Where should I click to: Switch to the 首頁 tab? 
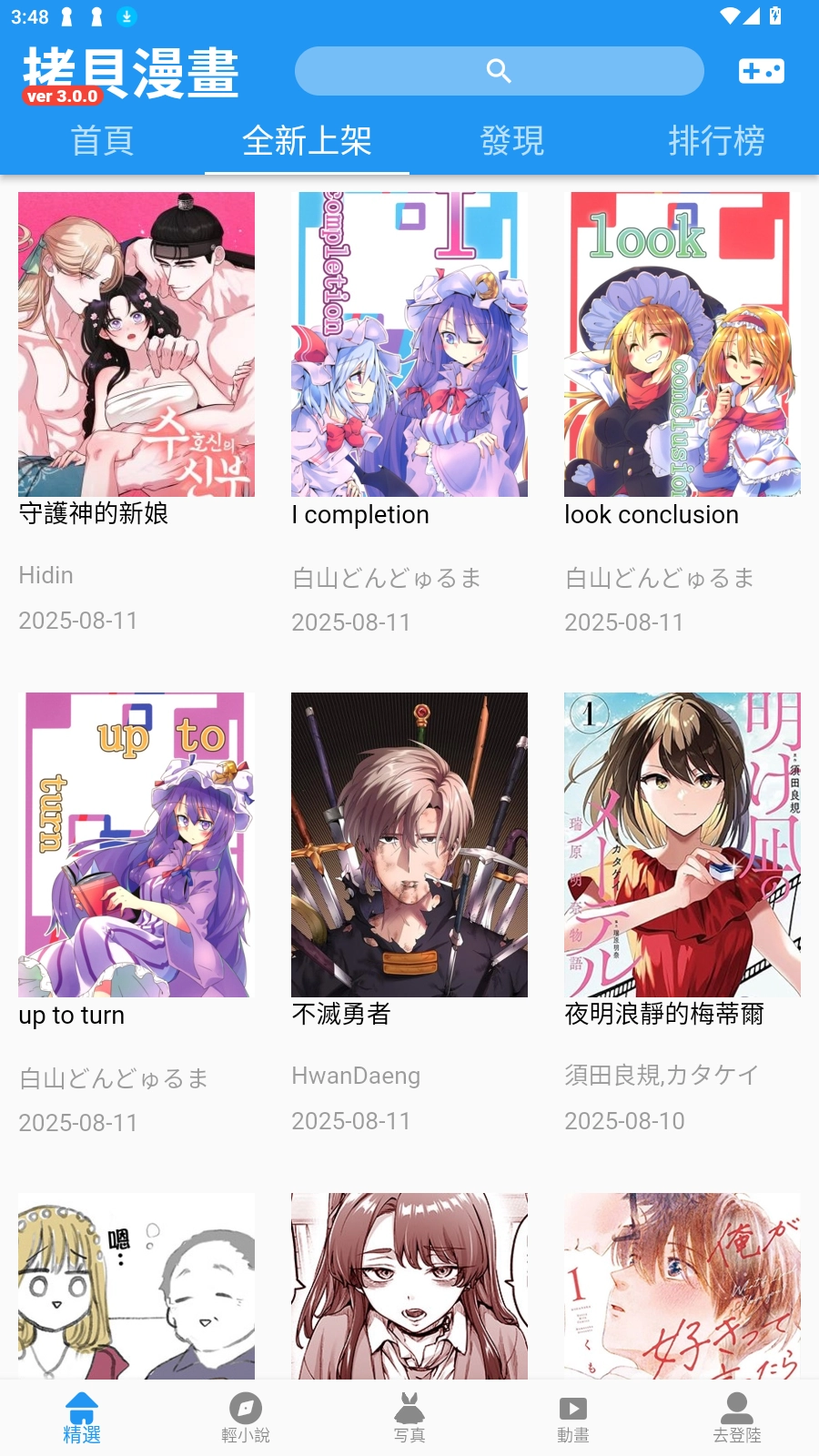pyautogui.click(x=103, y=141)
